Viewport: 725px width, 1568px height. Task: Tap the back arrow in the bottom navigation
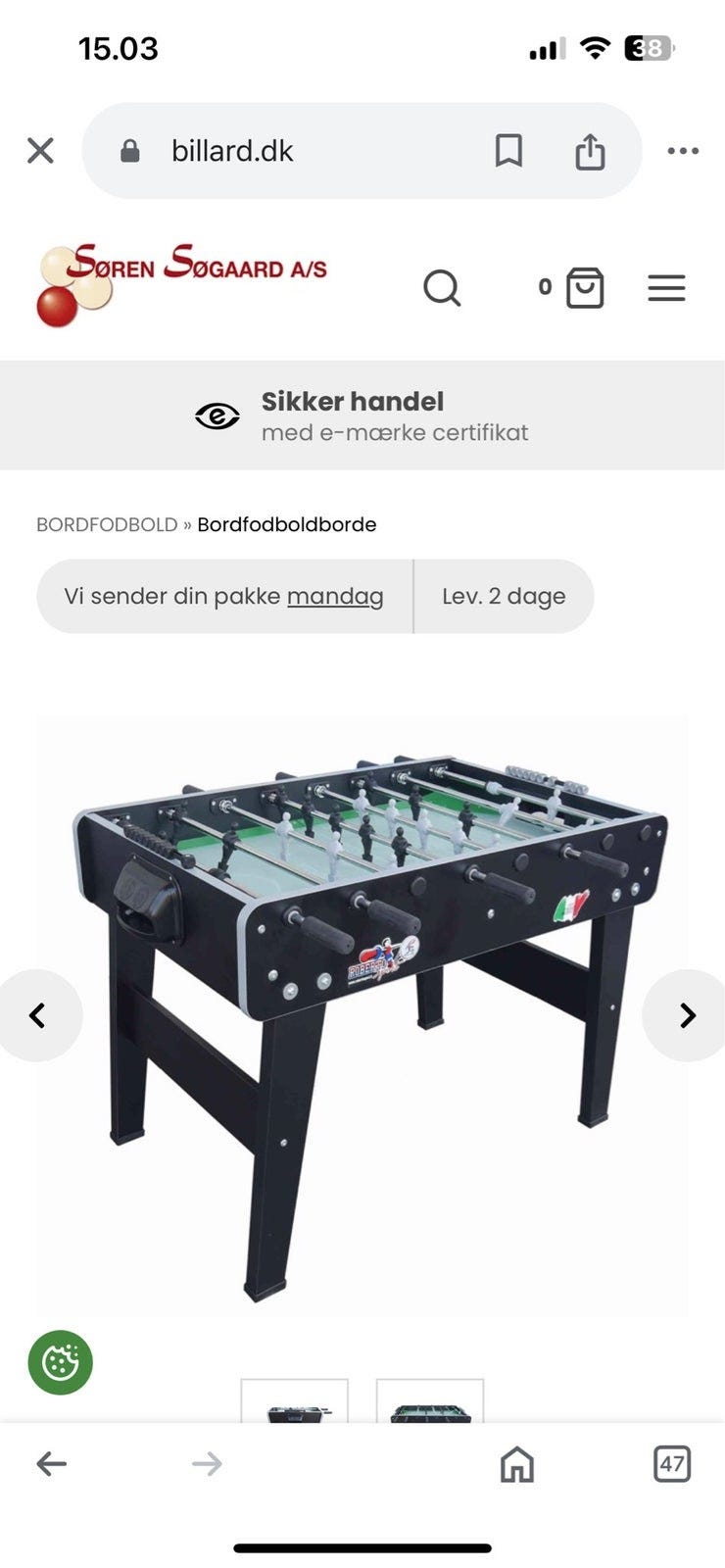point(52,1465)
